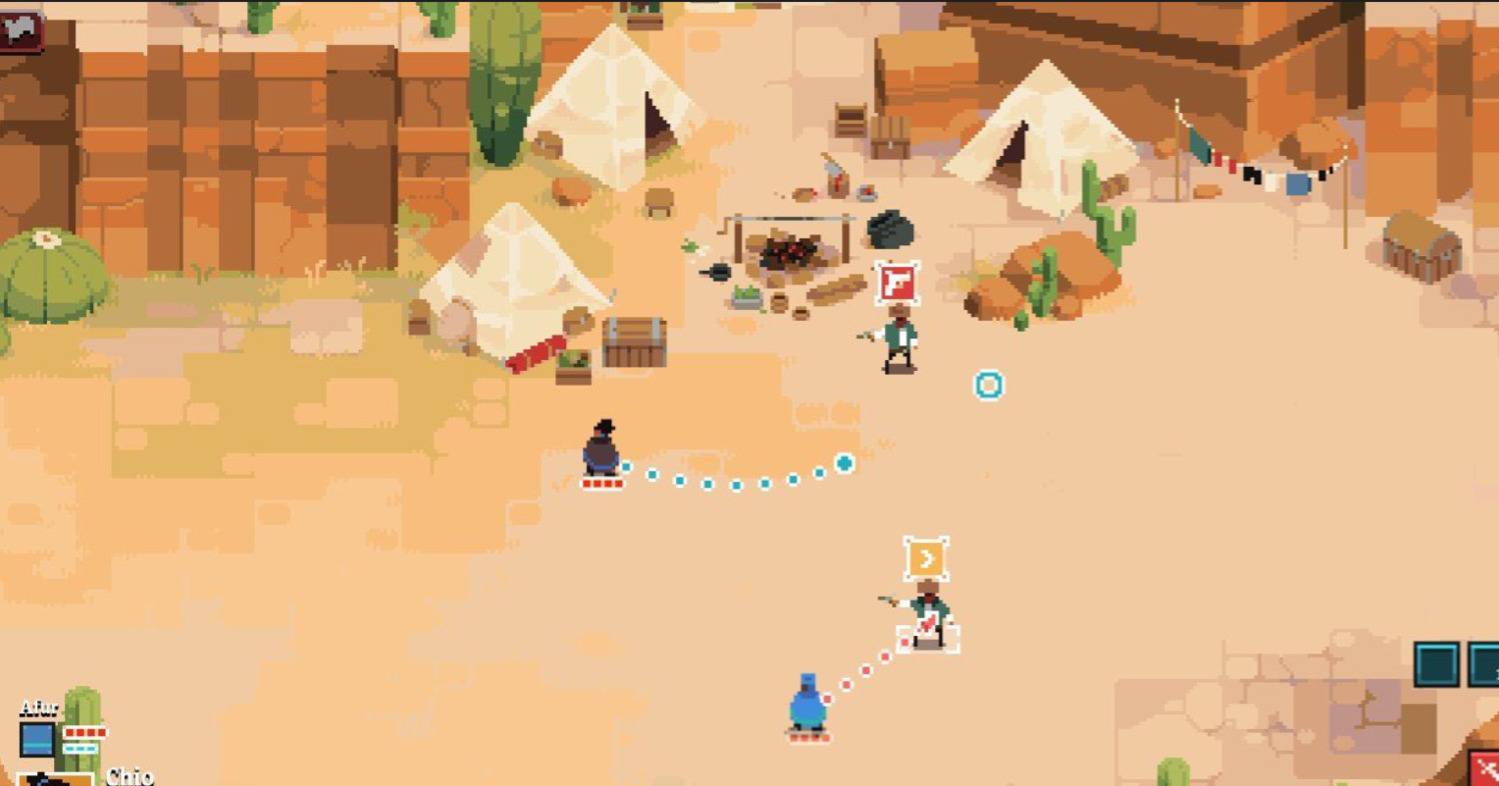Tap the endpoint of the blue dotted path
The height and width of the screenshot is (786, 1499).
tap(844, 463)
